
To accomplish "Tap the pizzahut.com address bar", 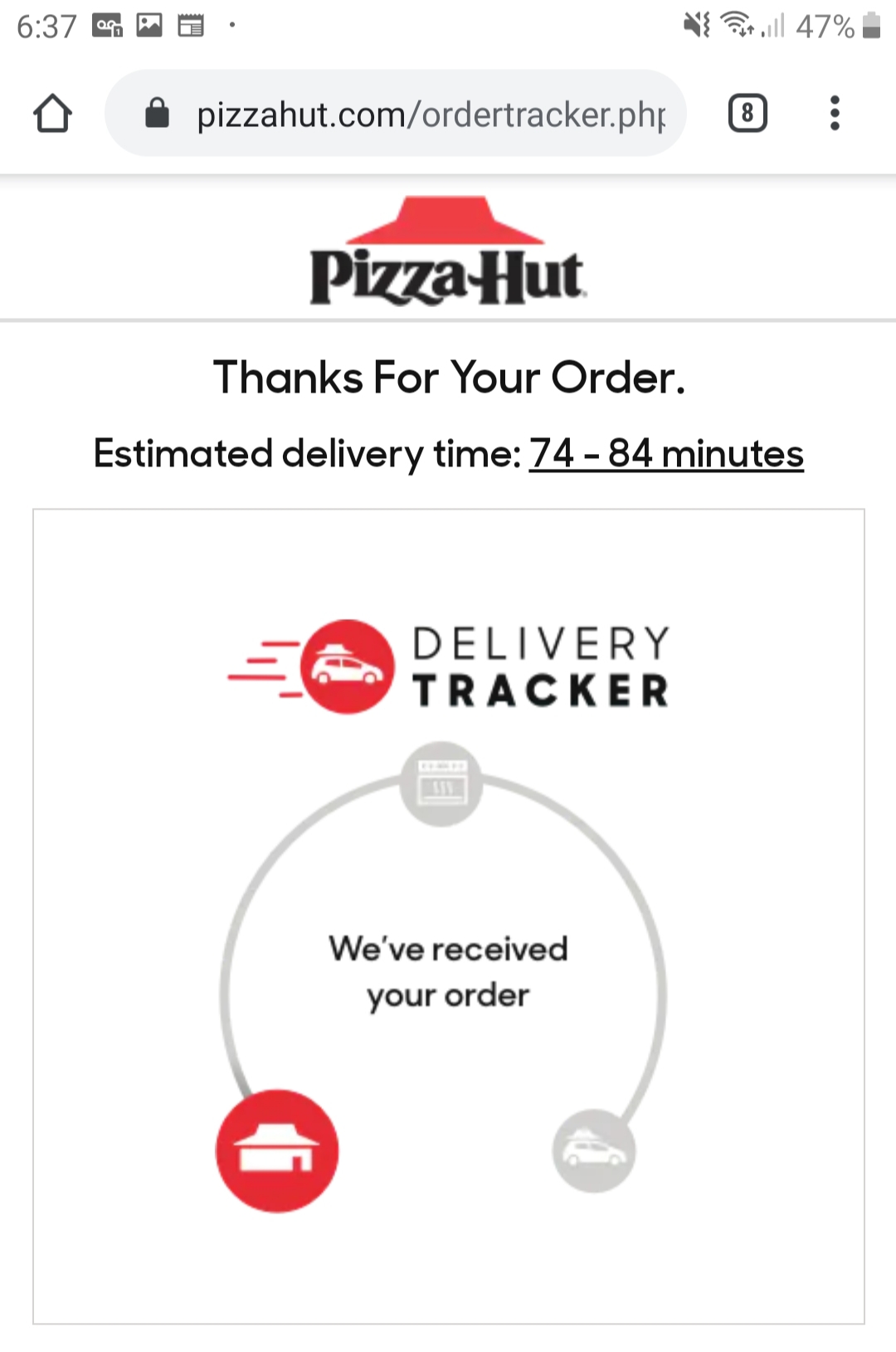I will [429, 115].
